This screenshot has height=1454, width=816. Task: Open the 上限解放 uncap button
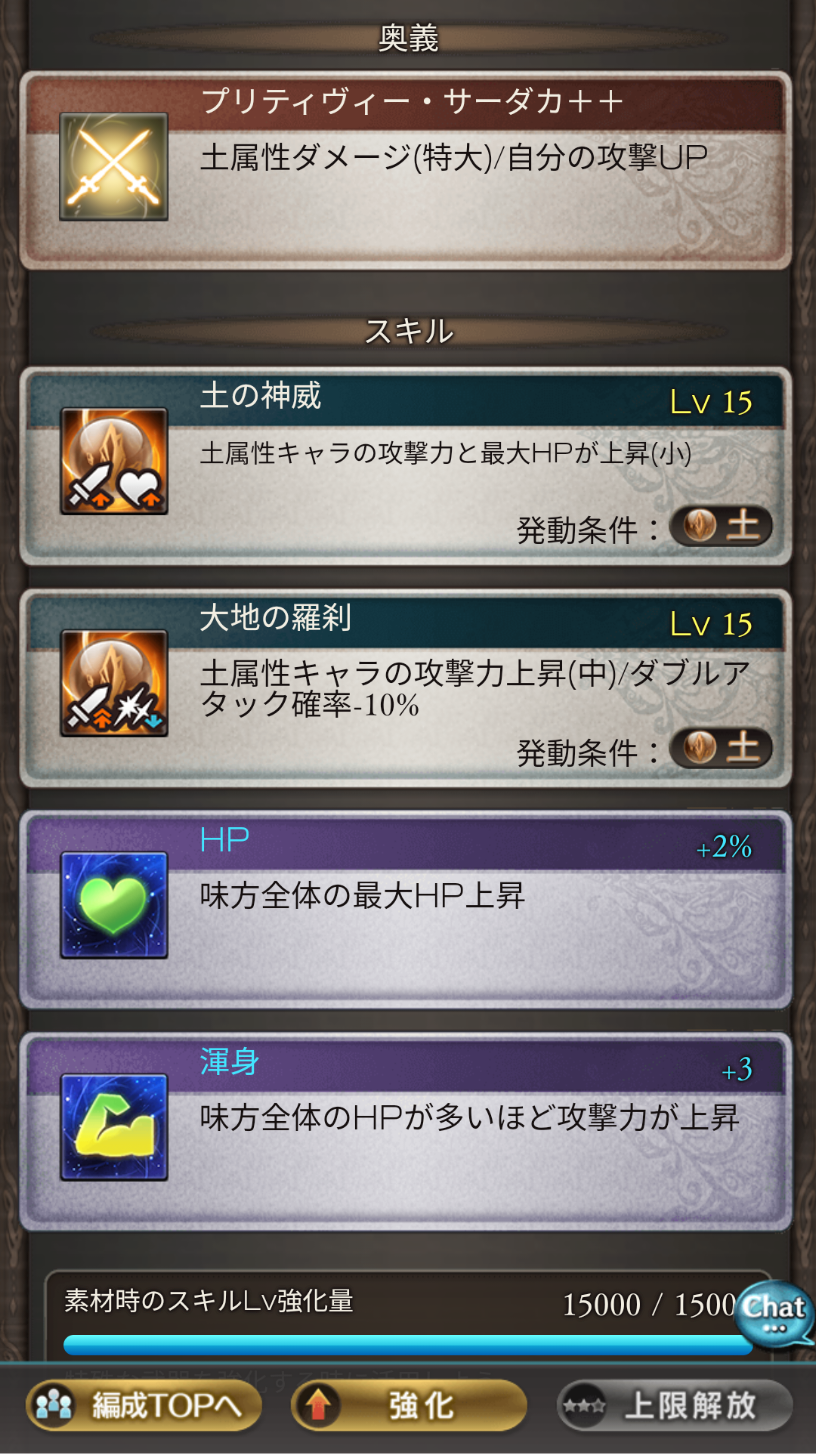point(675,1406)
